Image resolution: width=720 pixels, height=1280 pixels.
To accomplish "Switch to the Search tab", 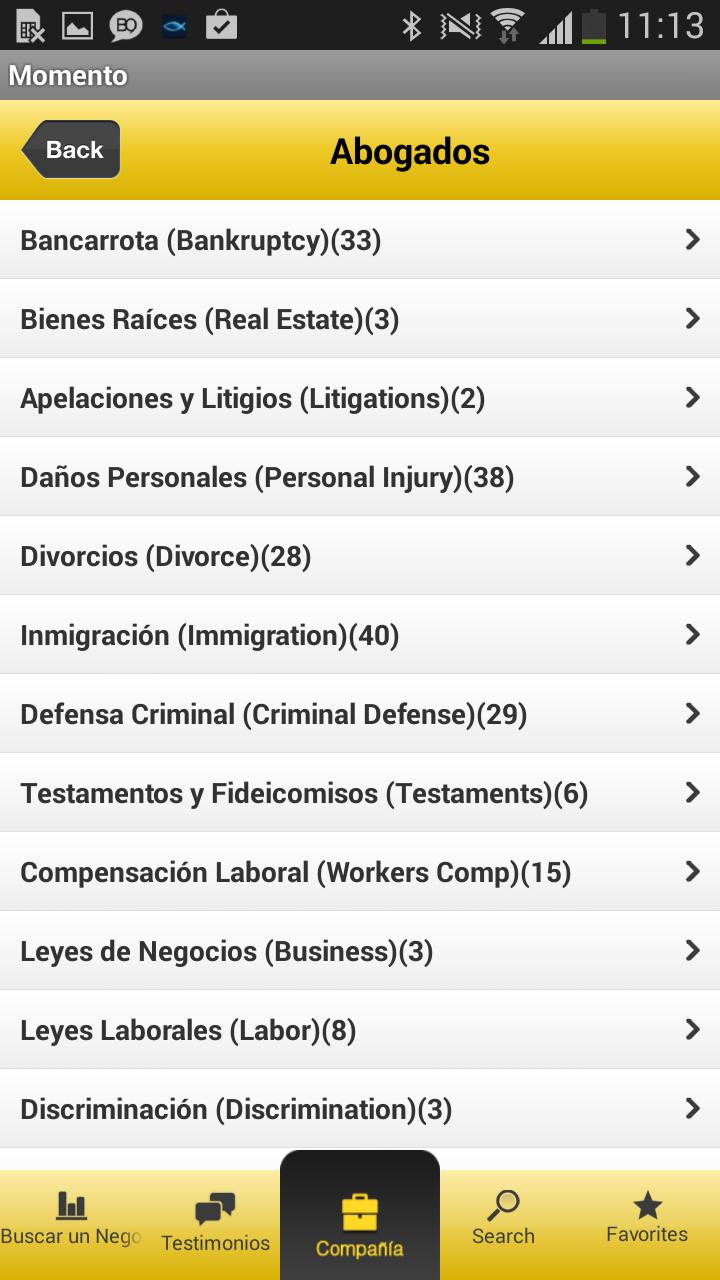I will pos(503,1215).
